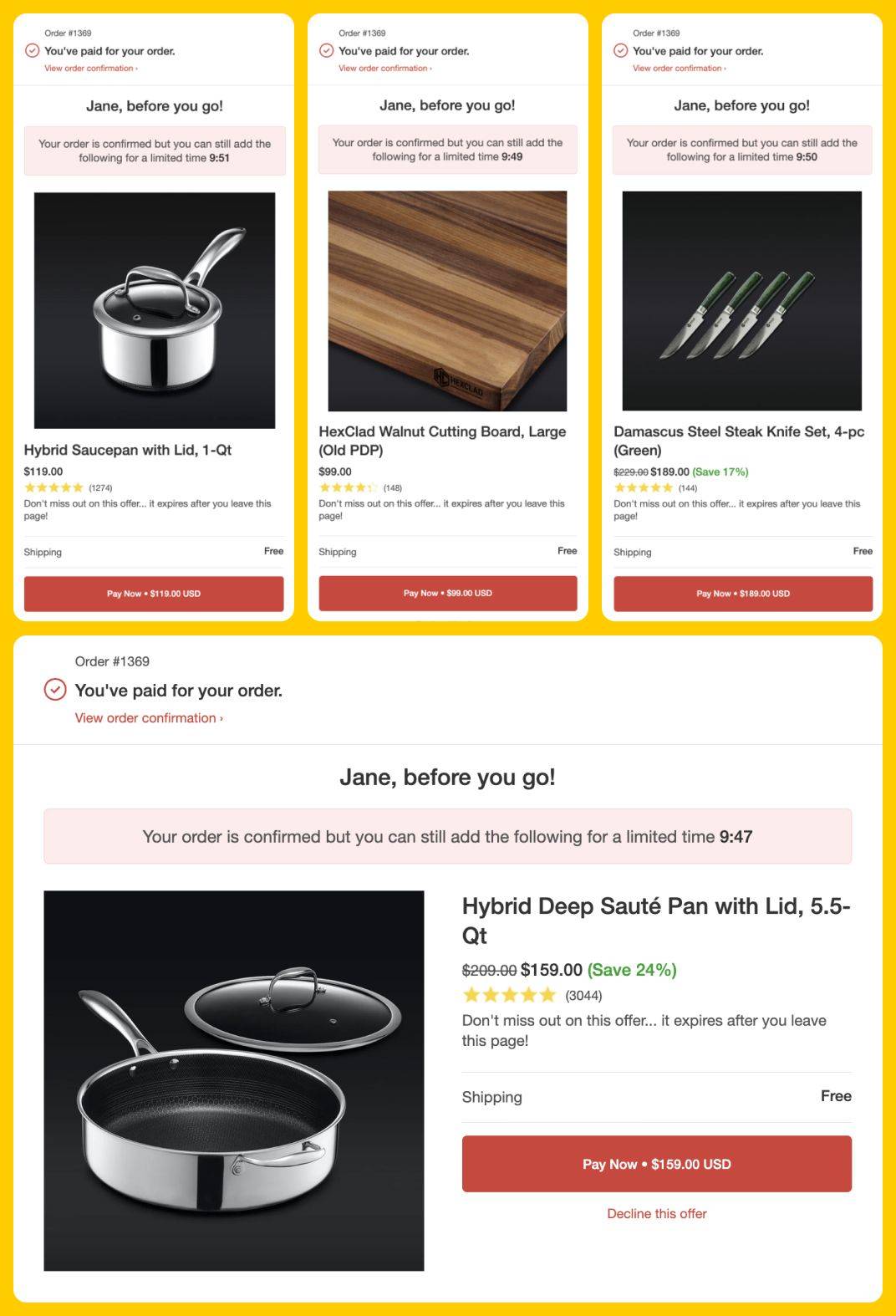The image size is (896, 1316).
Task: Click the red checkmark next to Order #1369 at bottom
Action: click(x=54, y=690)
